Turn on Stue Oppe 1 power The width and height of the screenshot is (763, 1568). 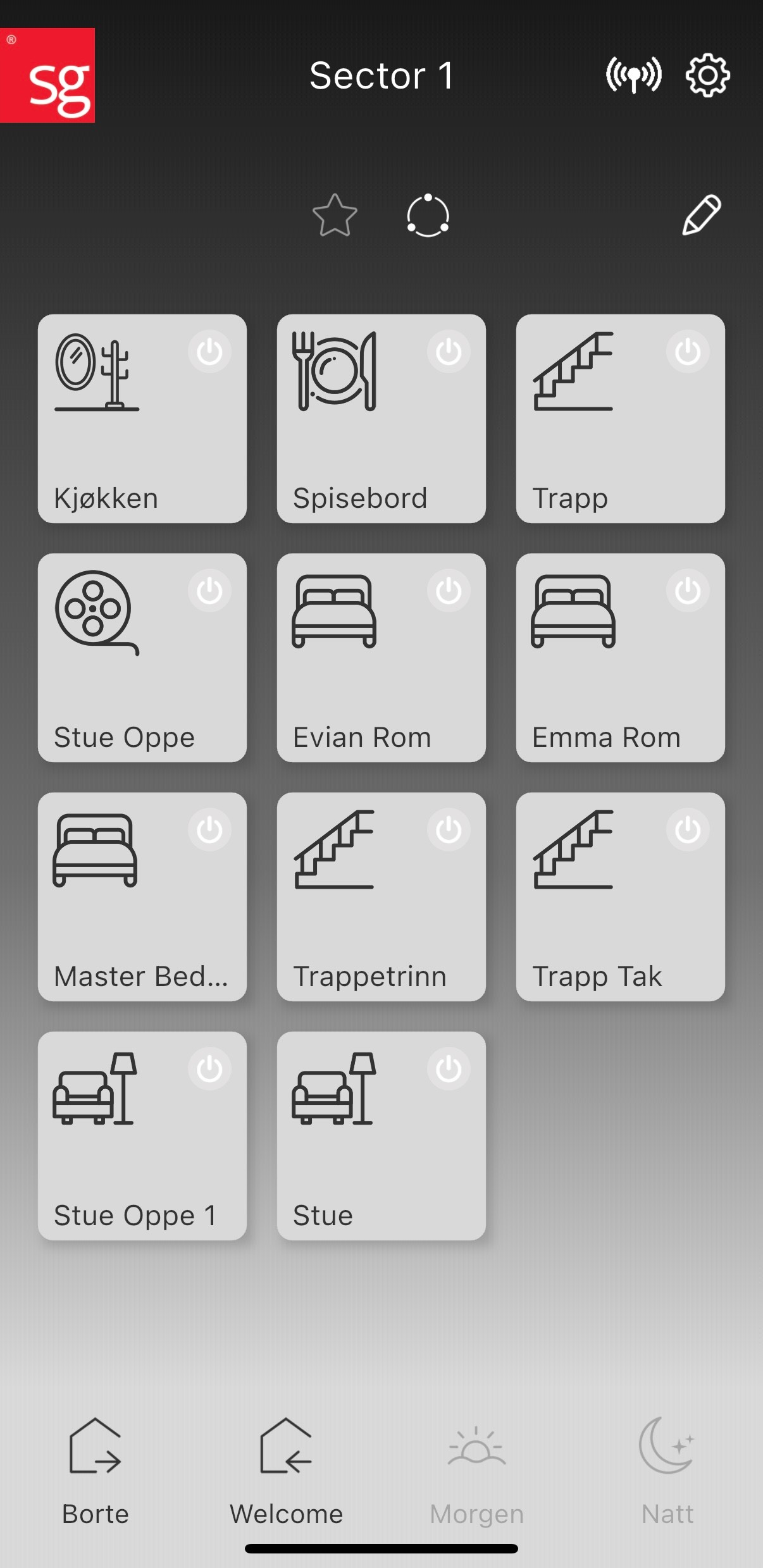(x=209, y=1069)
